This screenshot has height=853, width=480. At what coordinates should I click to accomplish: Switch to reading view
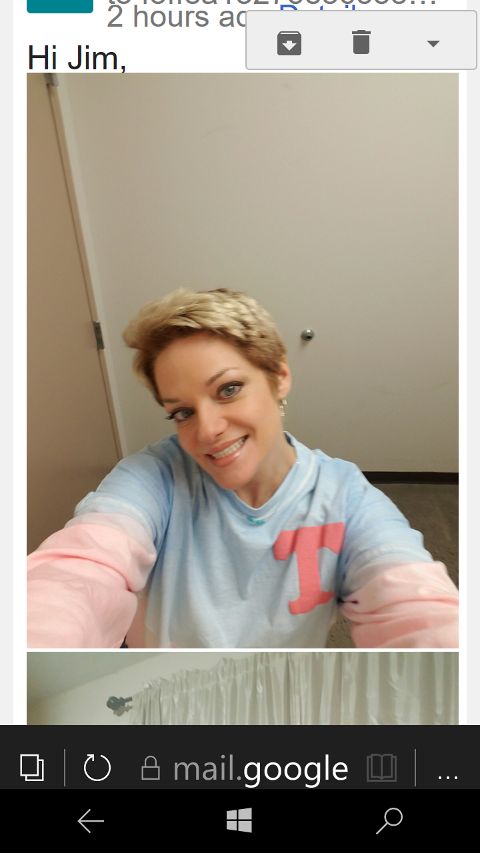[381, 768]
